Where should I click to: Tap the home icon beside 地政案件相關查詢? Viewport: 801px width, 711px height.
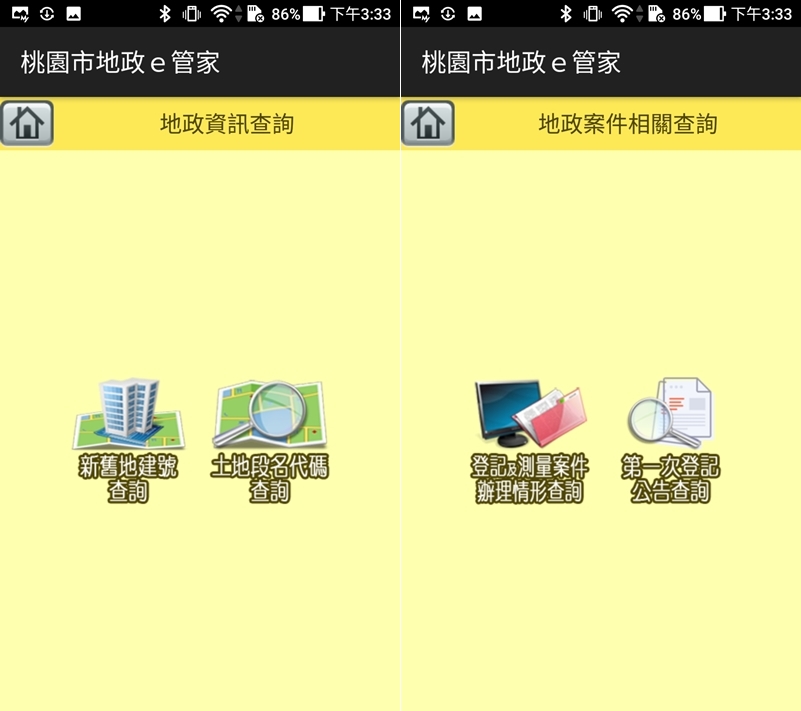pos(428,123)
